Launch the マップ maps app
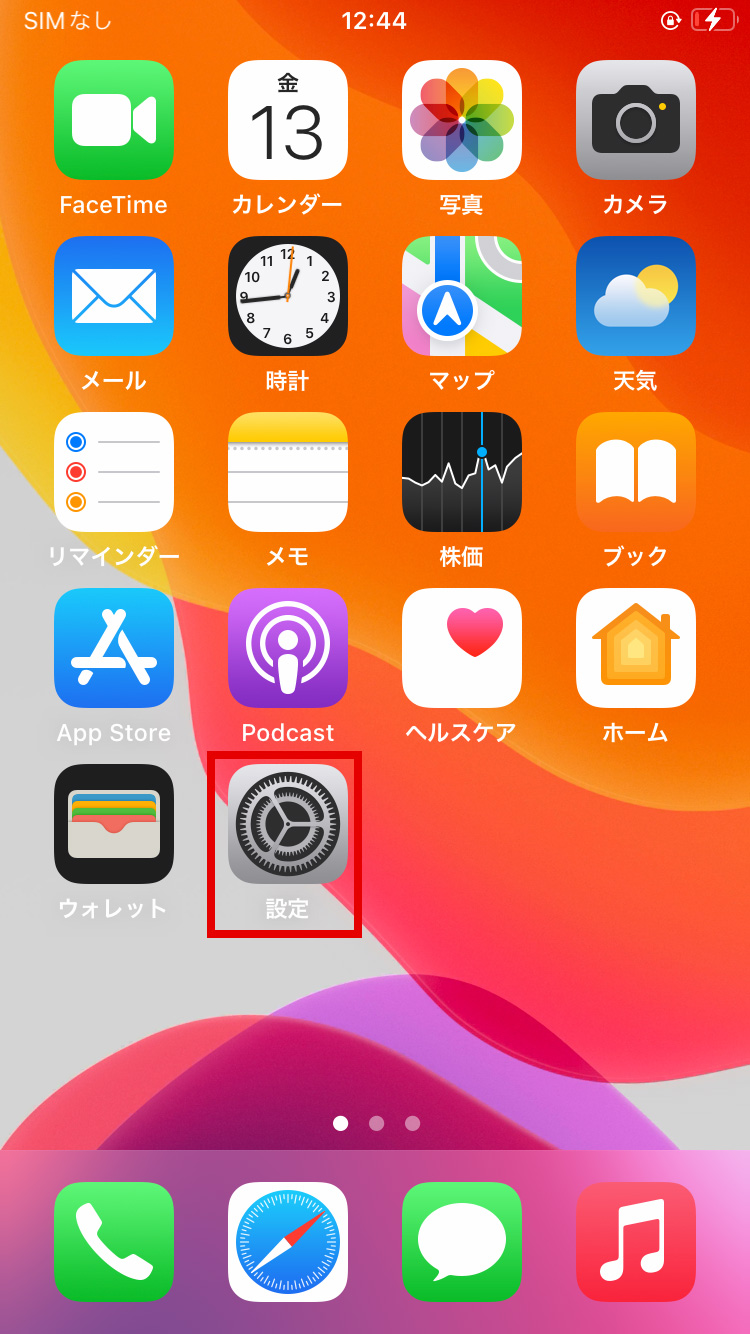750x1334 pixels. [x=462, y=296]
